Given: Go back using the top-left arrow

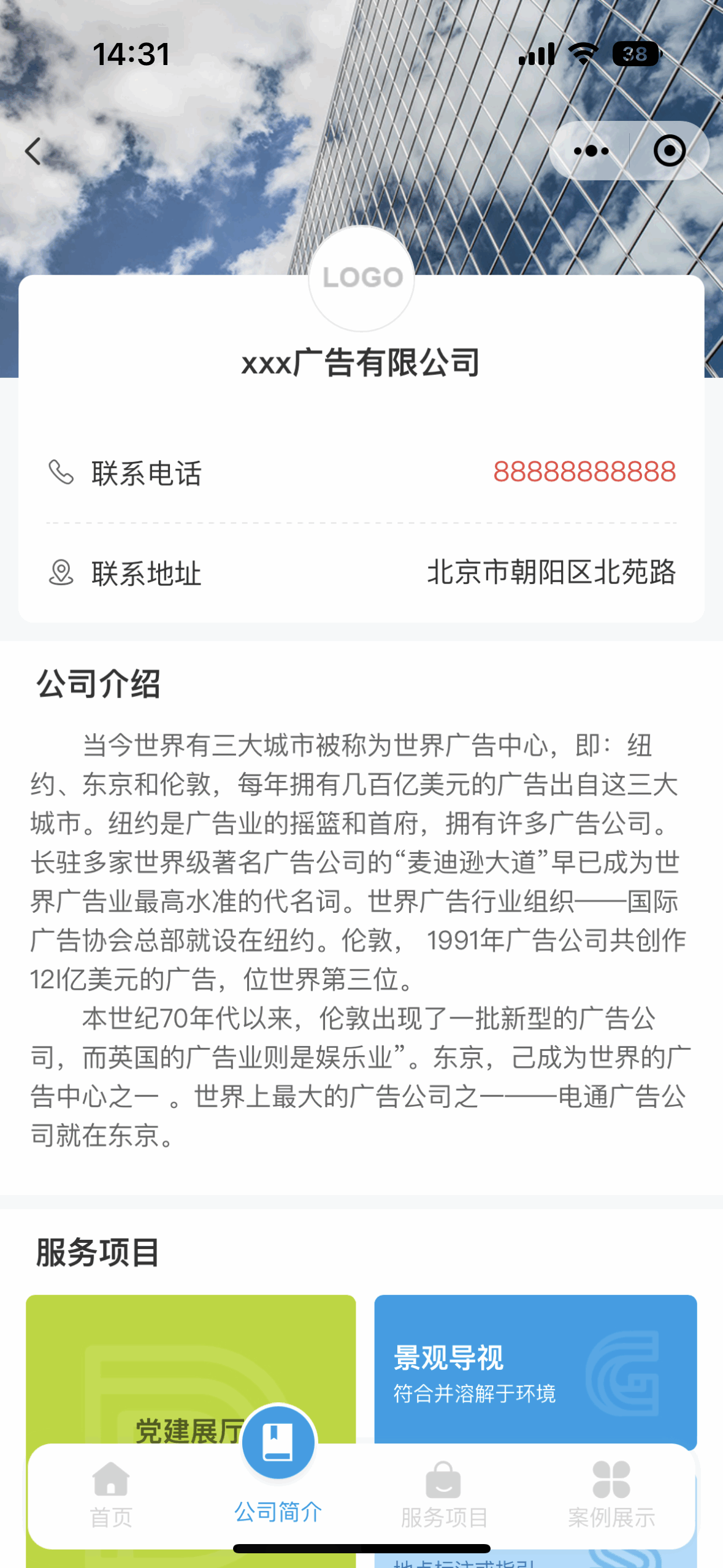Looking at the screenshot, I should tap(33, 151).
